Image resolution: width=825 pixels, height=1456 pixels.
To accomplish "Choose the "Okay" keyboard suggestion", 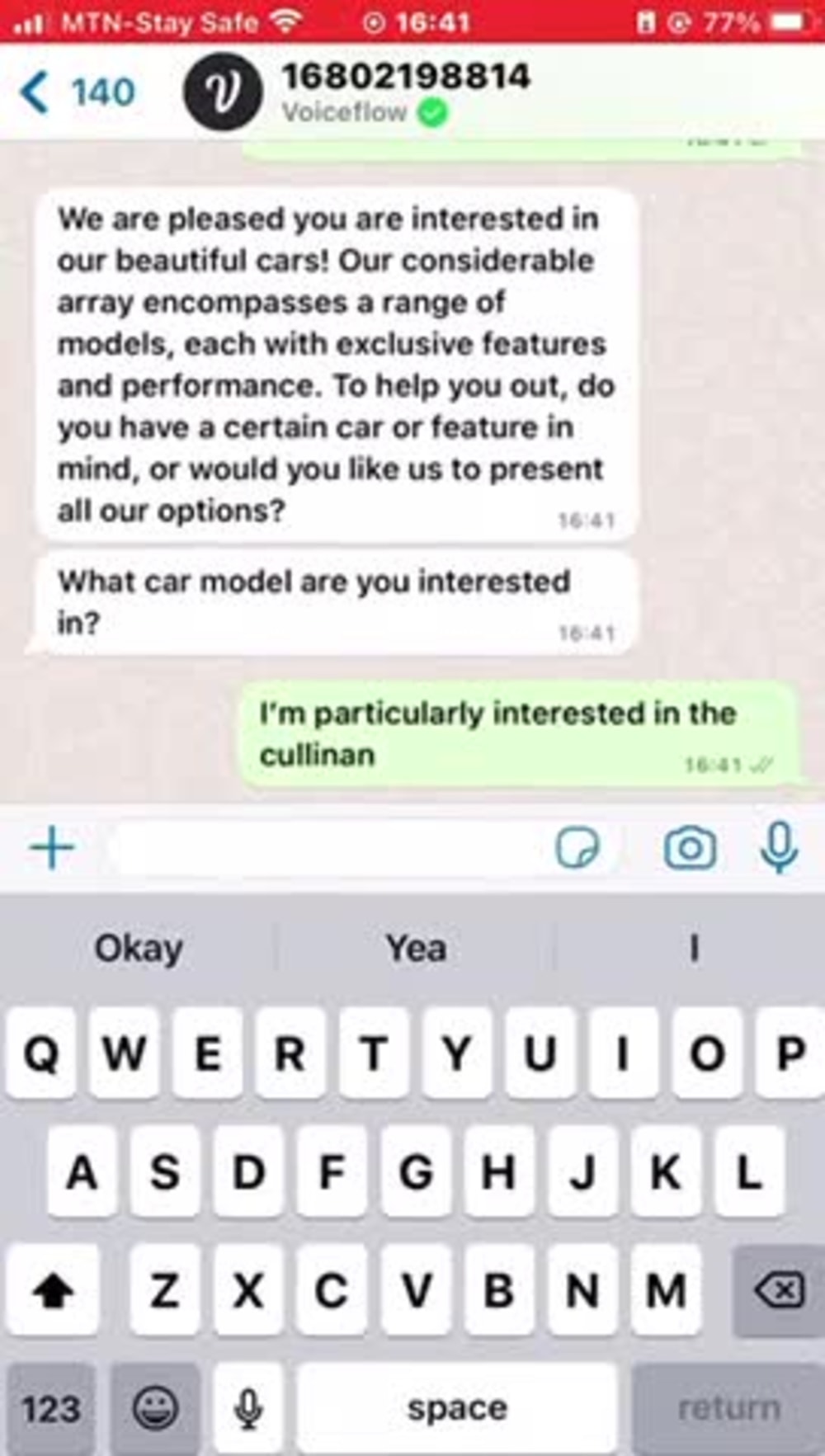I will (x=139, y=949).
